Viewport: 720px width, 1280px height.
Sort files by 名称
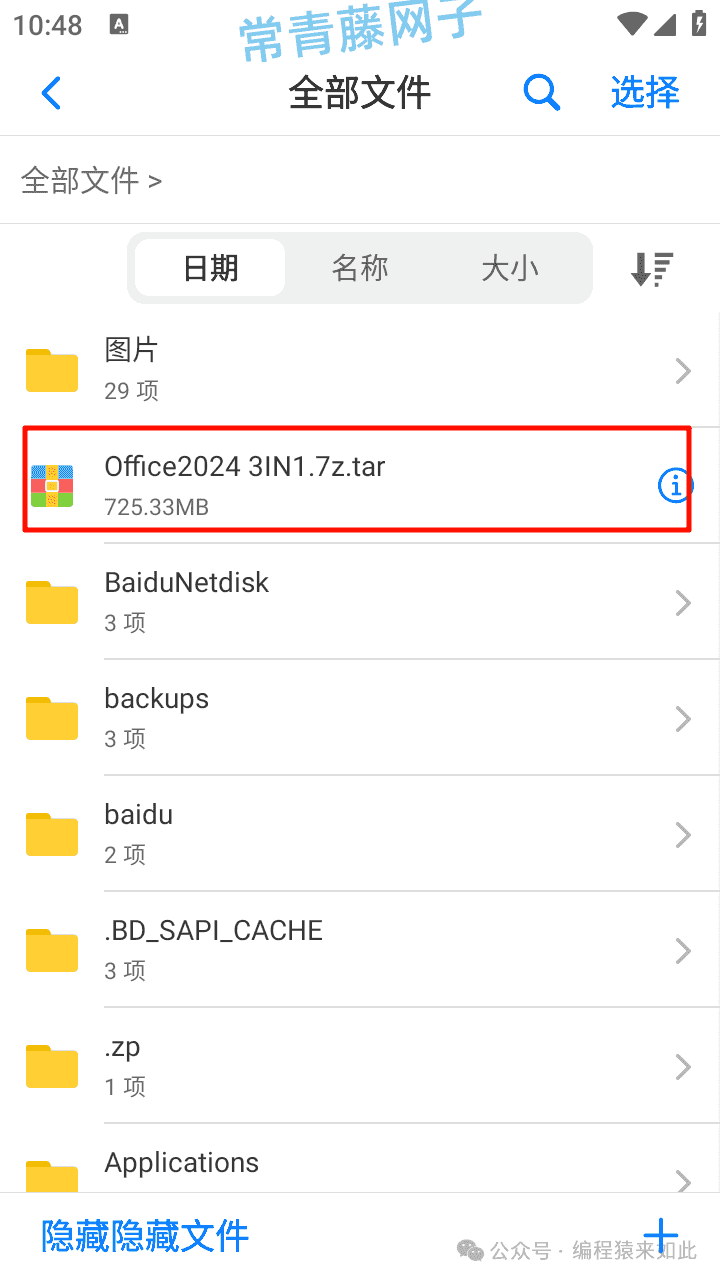click(x=360, y=268)
